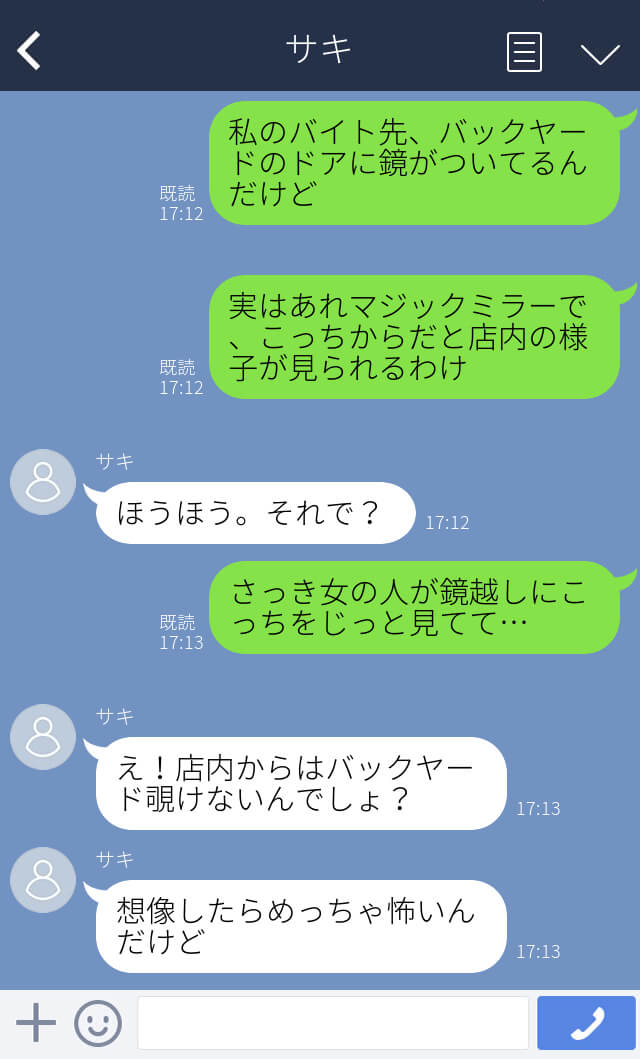Open the plus attachment menu
The image size is (640, 1059).
(x=36, y=1023)
